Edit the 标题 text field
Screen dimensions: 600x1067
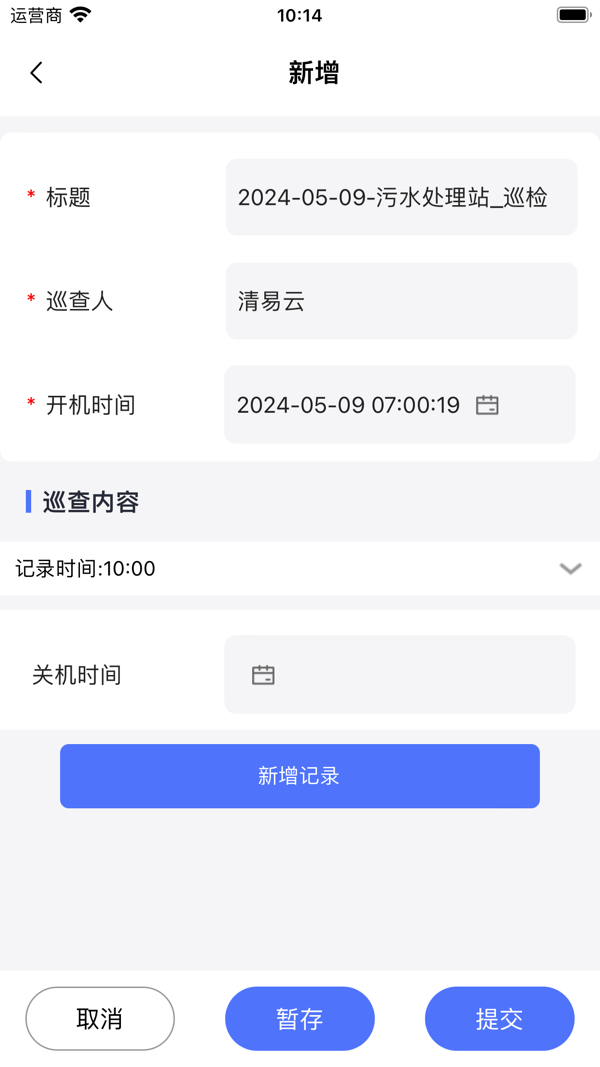(x=401, y=197)
